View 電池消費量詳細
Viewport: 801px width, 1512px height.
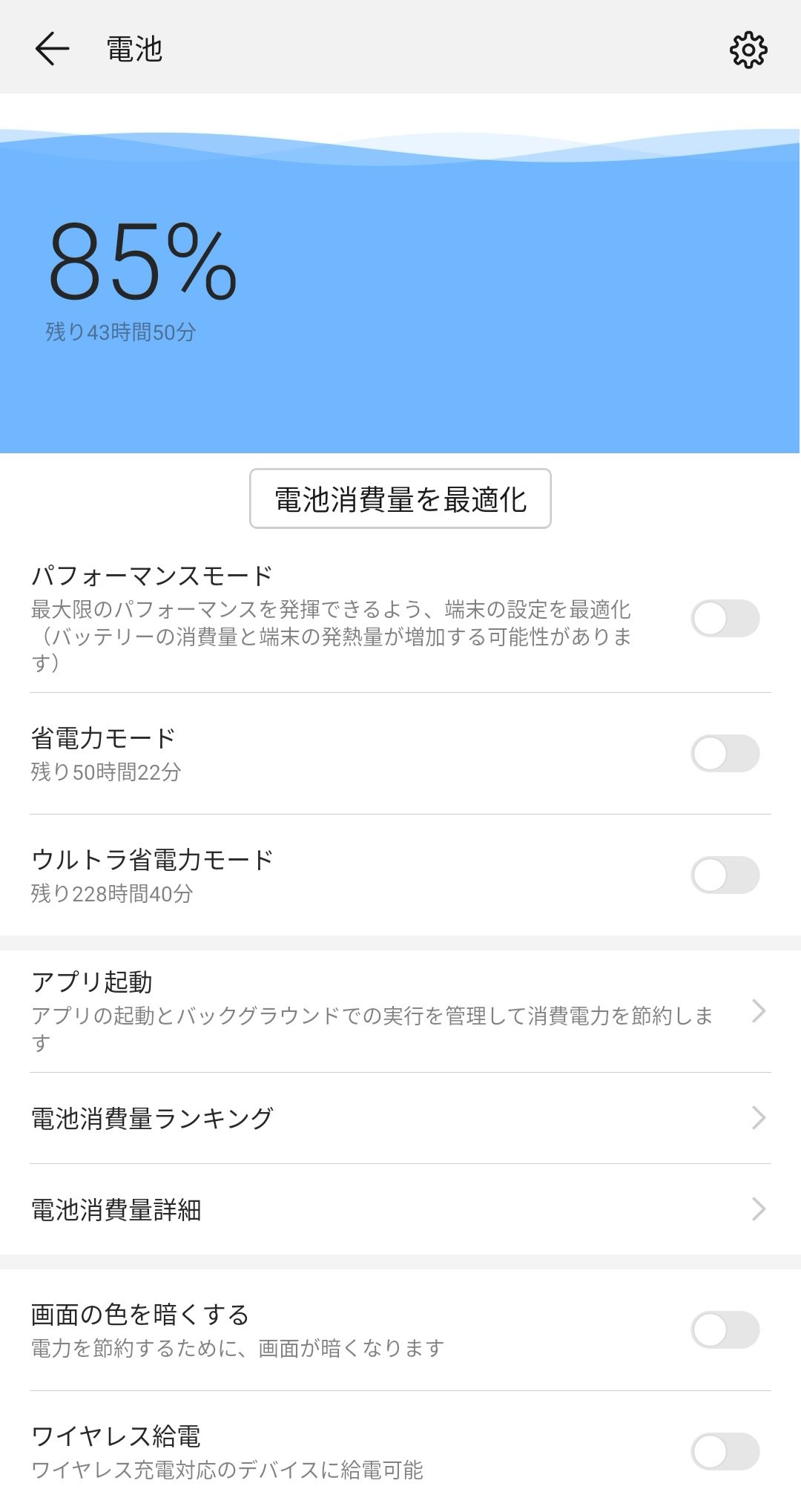[400, 1209]
